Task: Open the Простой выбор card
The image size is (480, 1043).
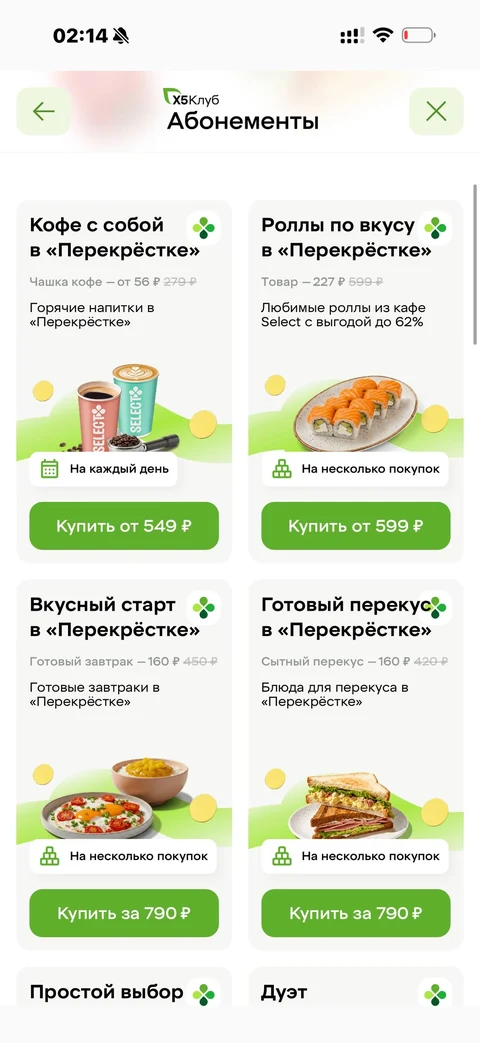Action: 124,986
